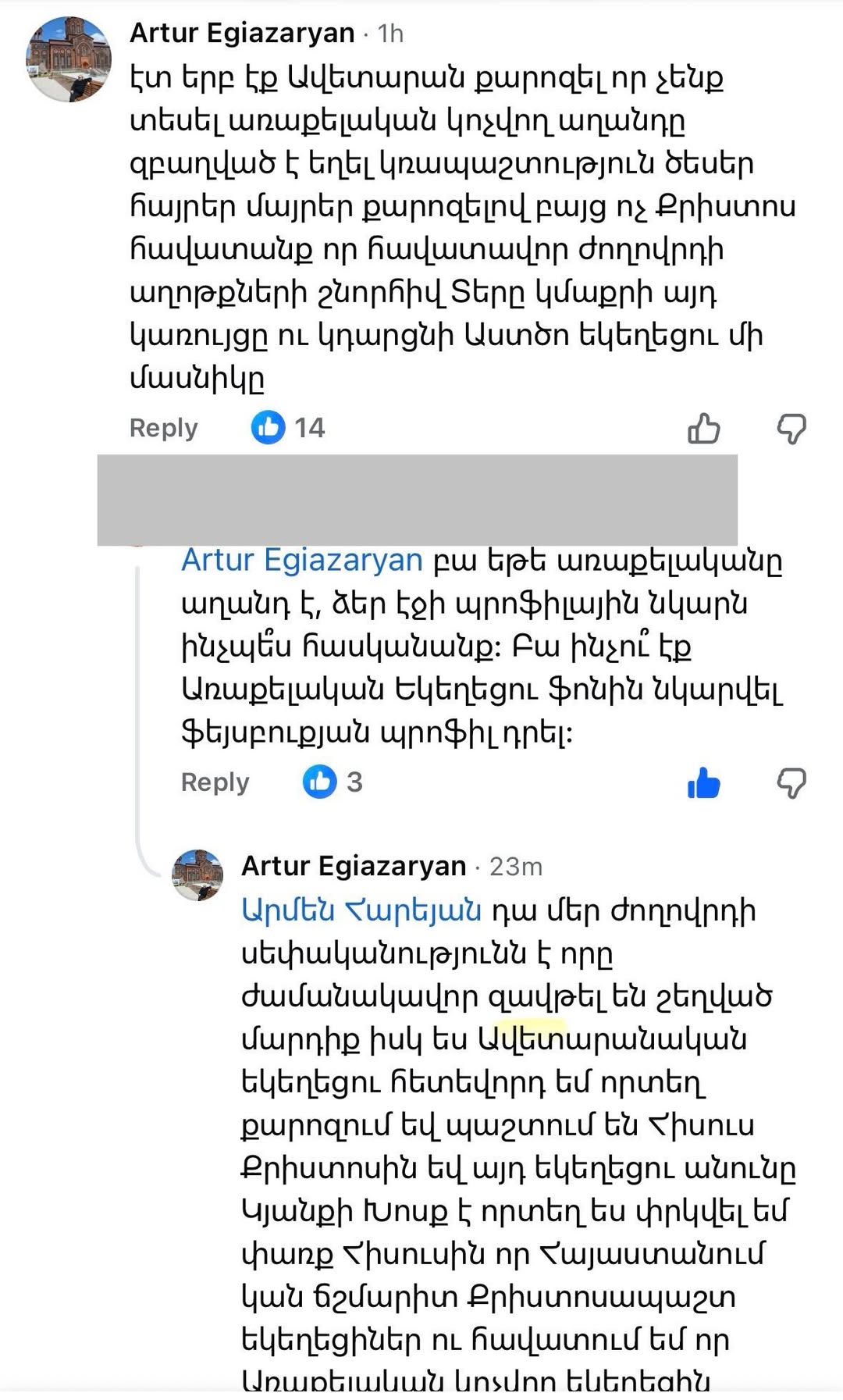Reply to the comment with 3 likes

tap(215, 782)
